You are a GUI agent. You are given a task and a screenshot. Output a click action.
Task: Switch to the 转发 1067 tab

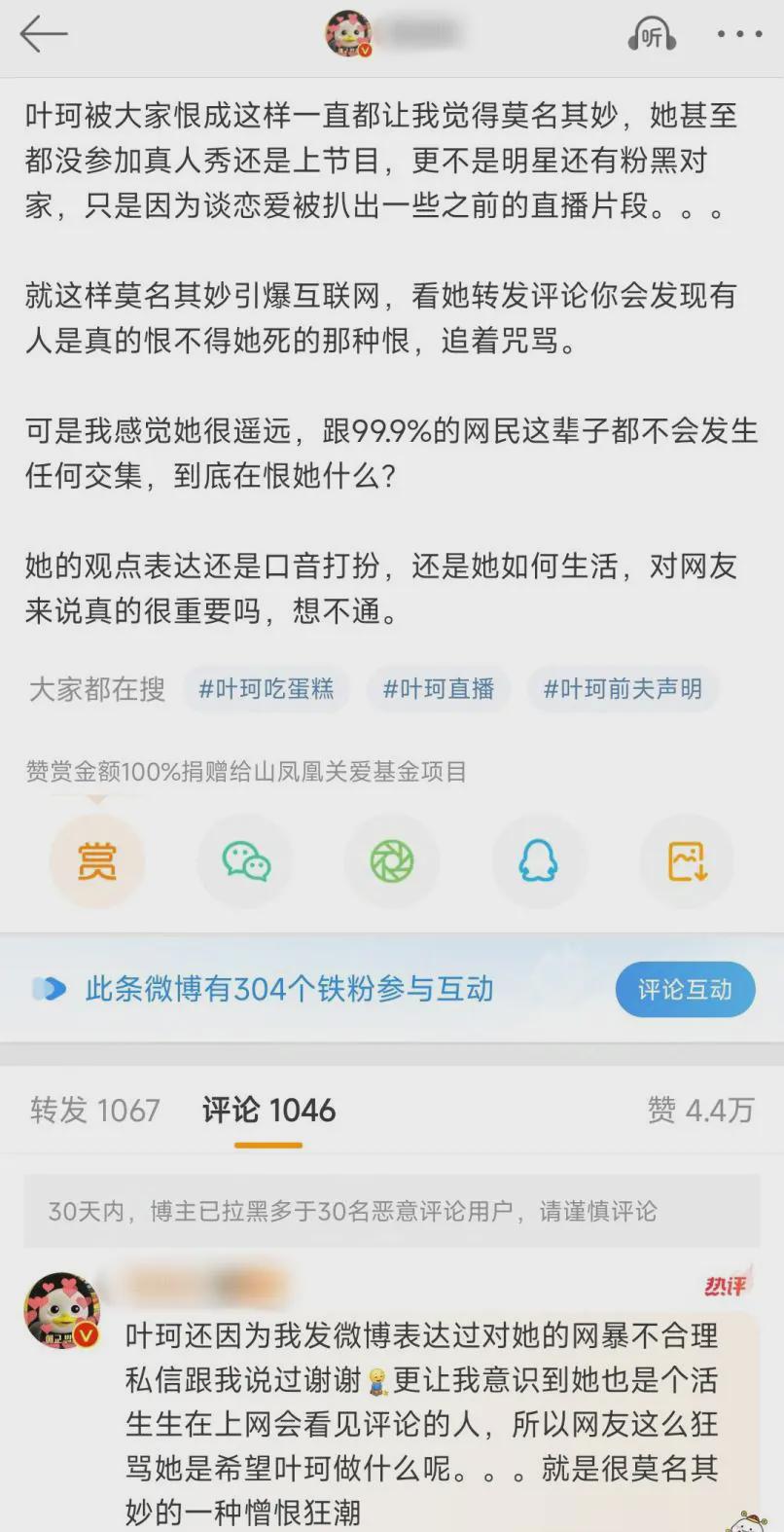[x=94, y=1111]
